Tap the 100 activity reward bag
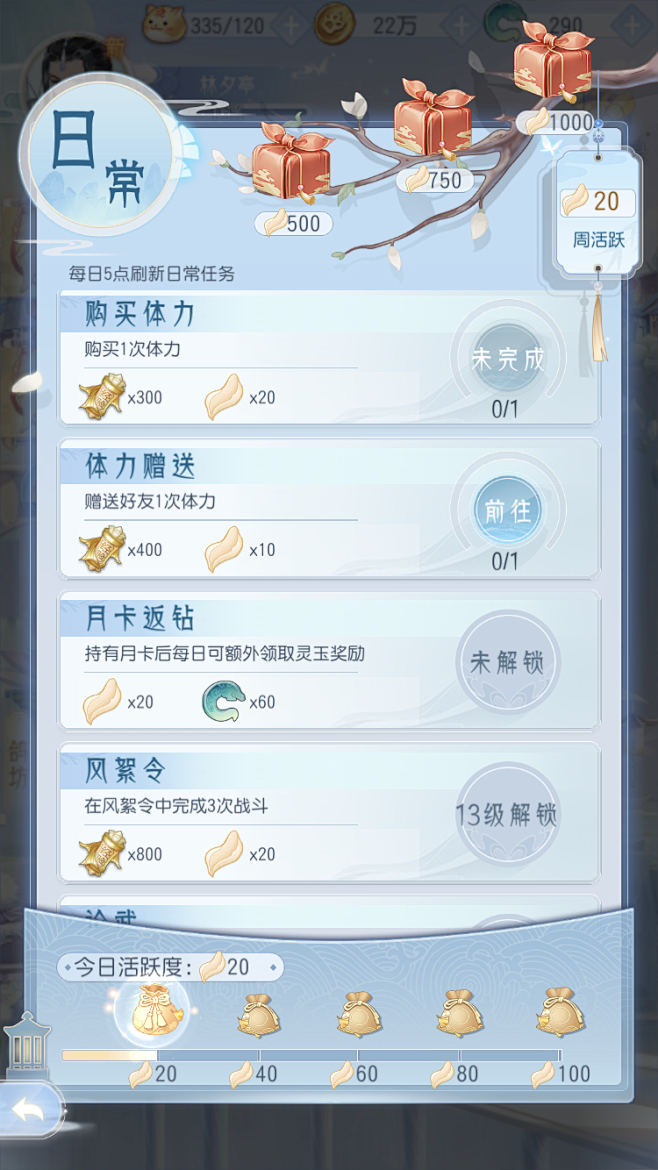 click(x=560, y=1012)
